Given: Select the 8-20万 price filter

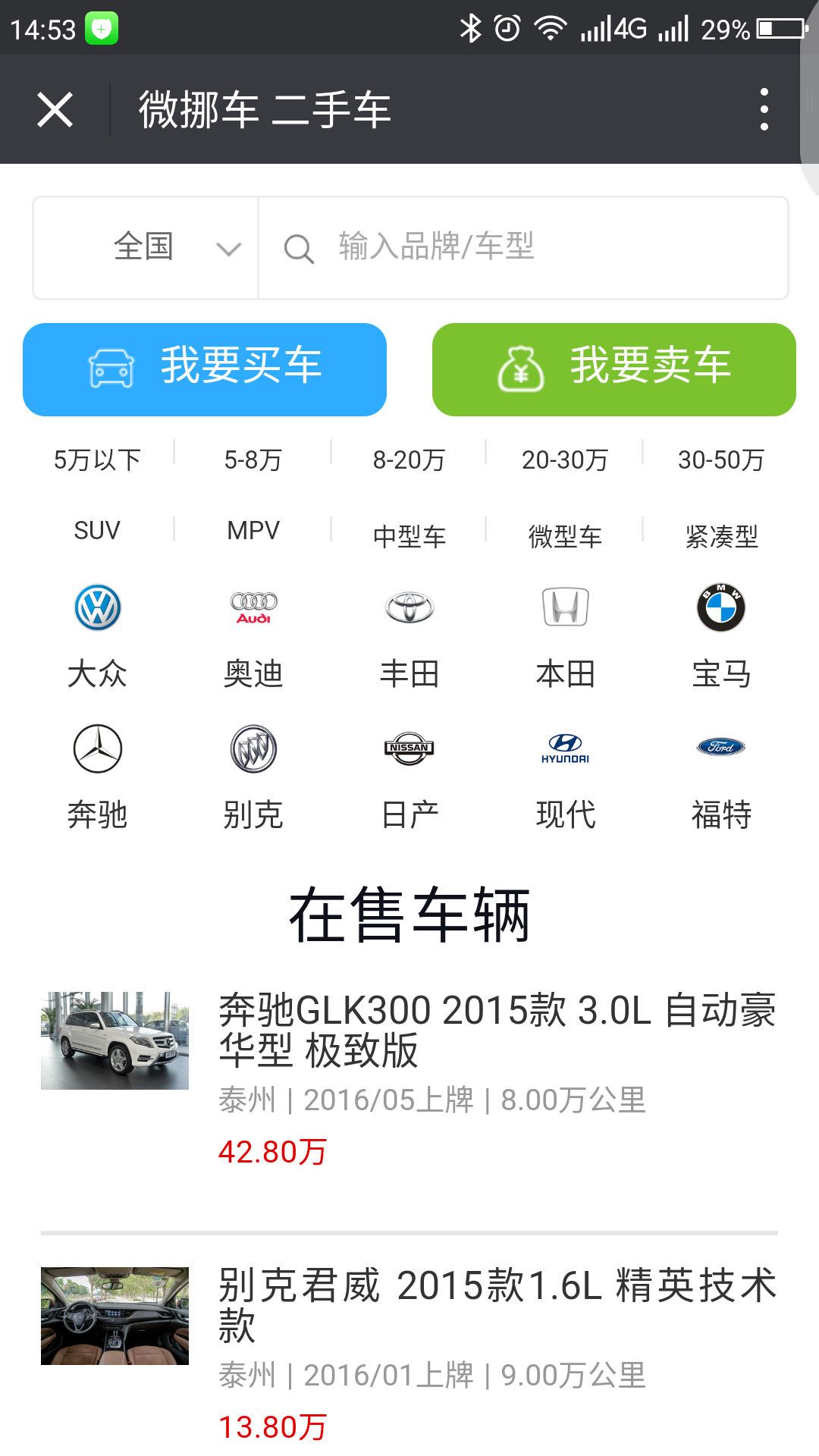Looking at the screenshot, I should pos(409,460).
